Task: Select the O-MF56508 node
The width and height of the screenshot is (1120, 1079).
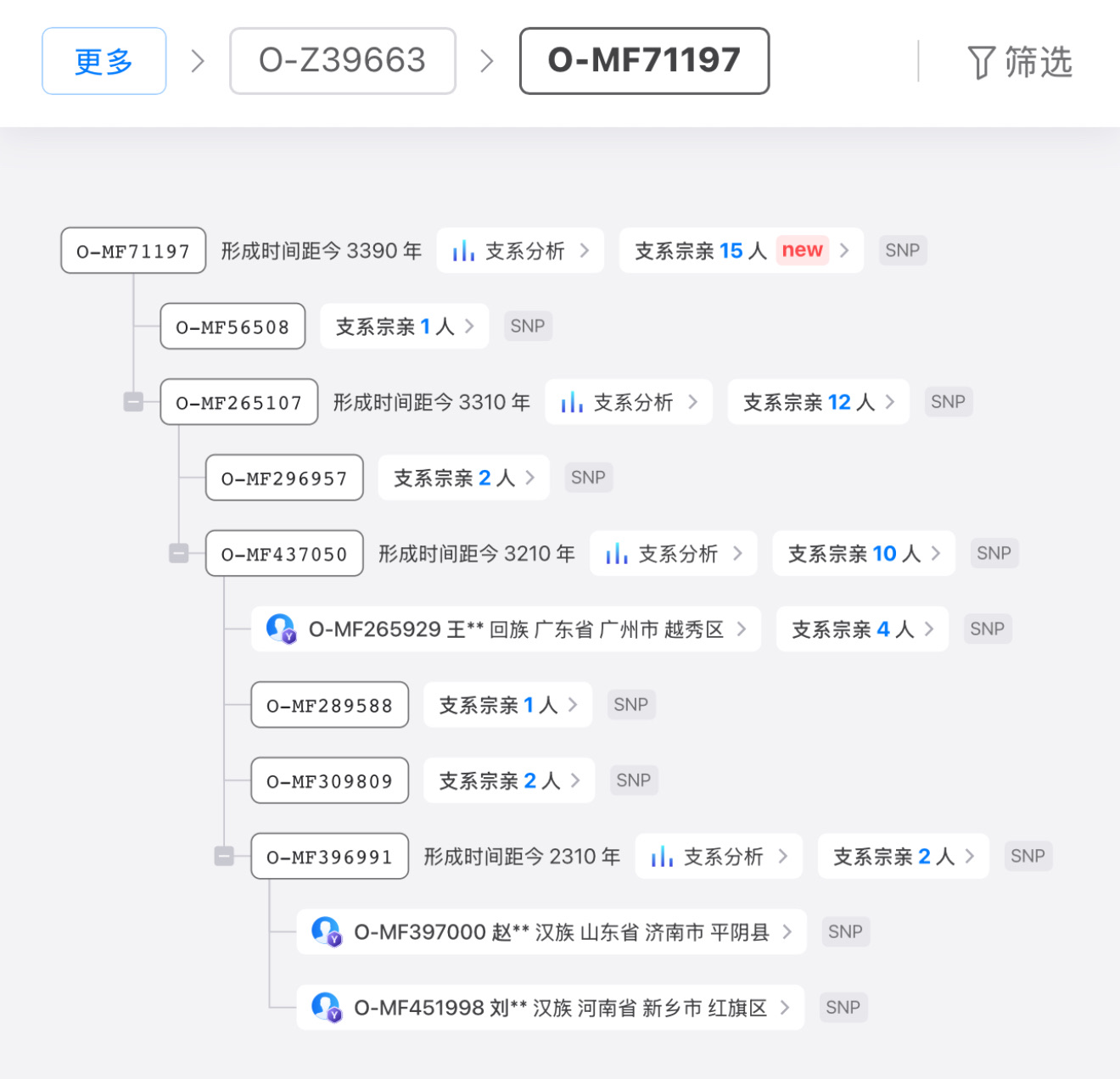Action: click(232, 327)
